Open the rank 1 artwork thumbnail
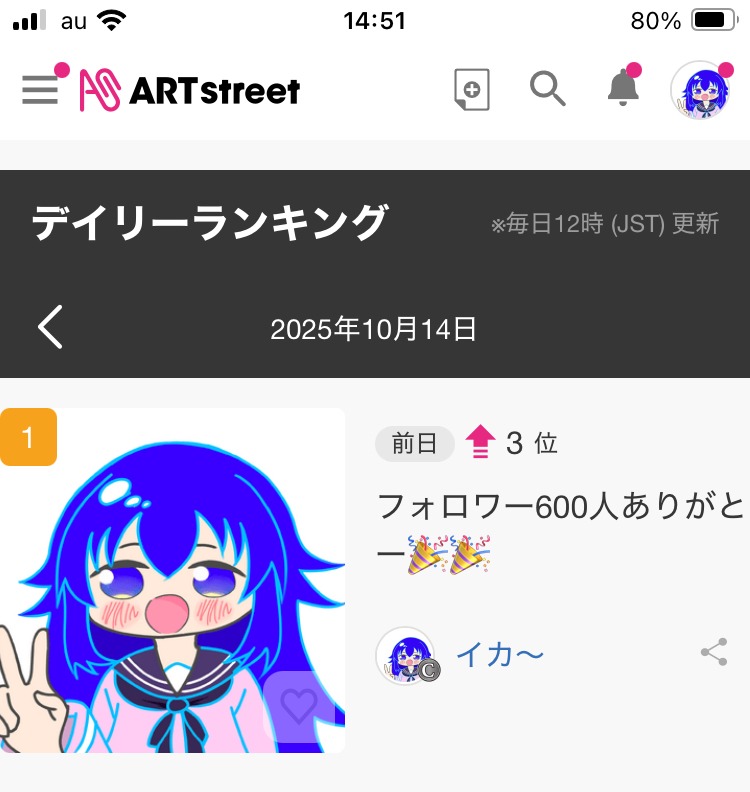750x792 pixels. click(172, 580)
